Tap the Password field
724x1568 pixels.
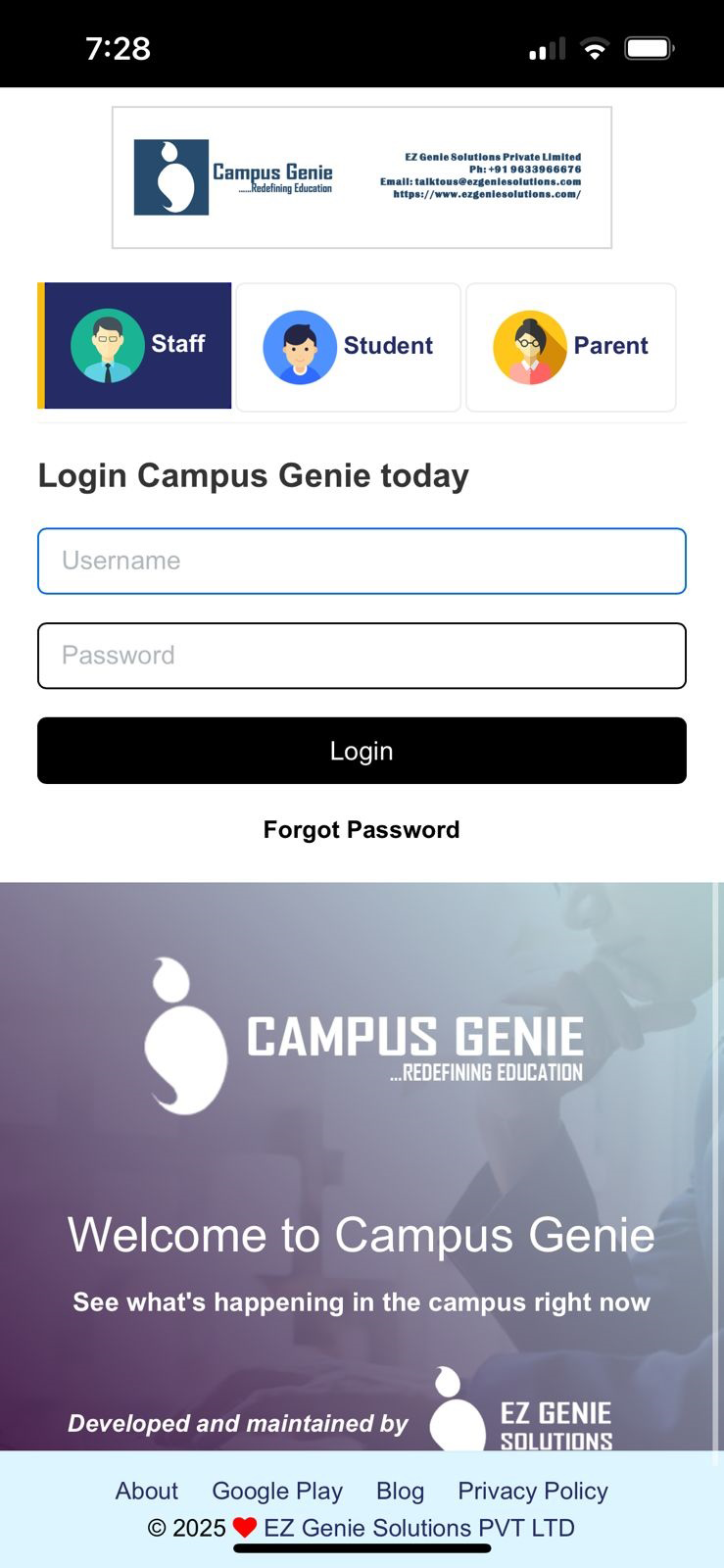[x=362, y=656]
